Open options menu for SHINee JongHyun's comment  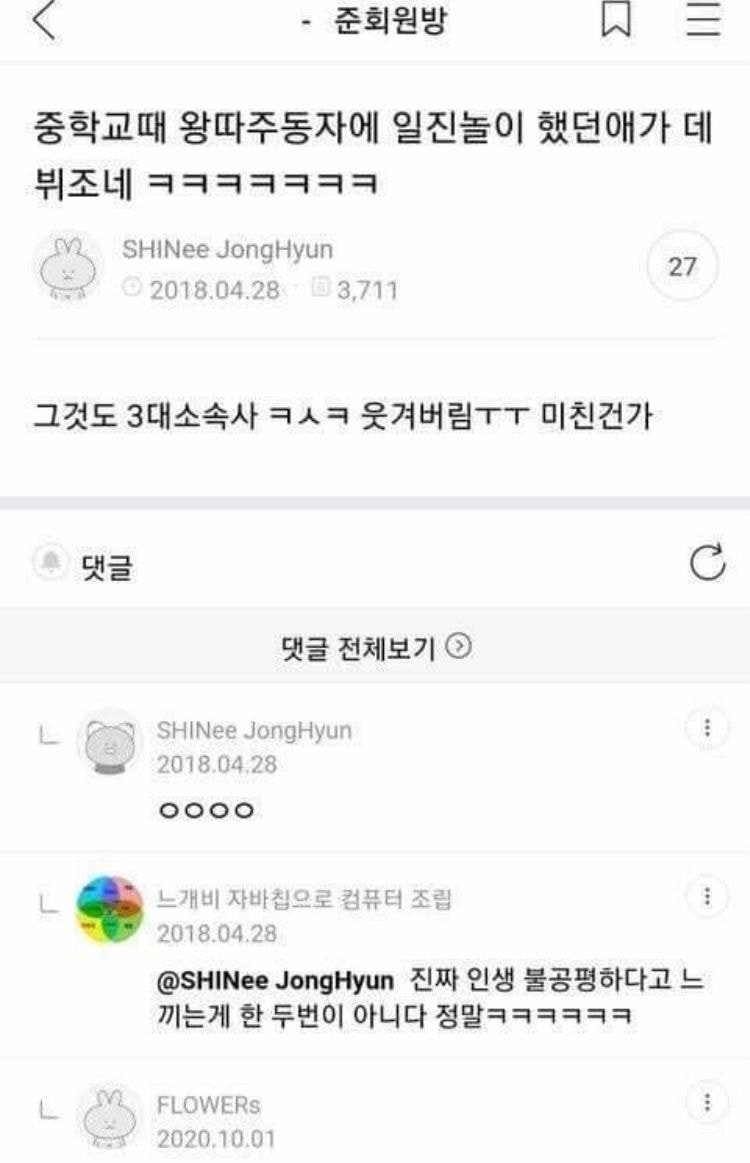pyautogui.click(x=710, y=727)
